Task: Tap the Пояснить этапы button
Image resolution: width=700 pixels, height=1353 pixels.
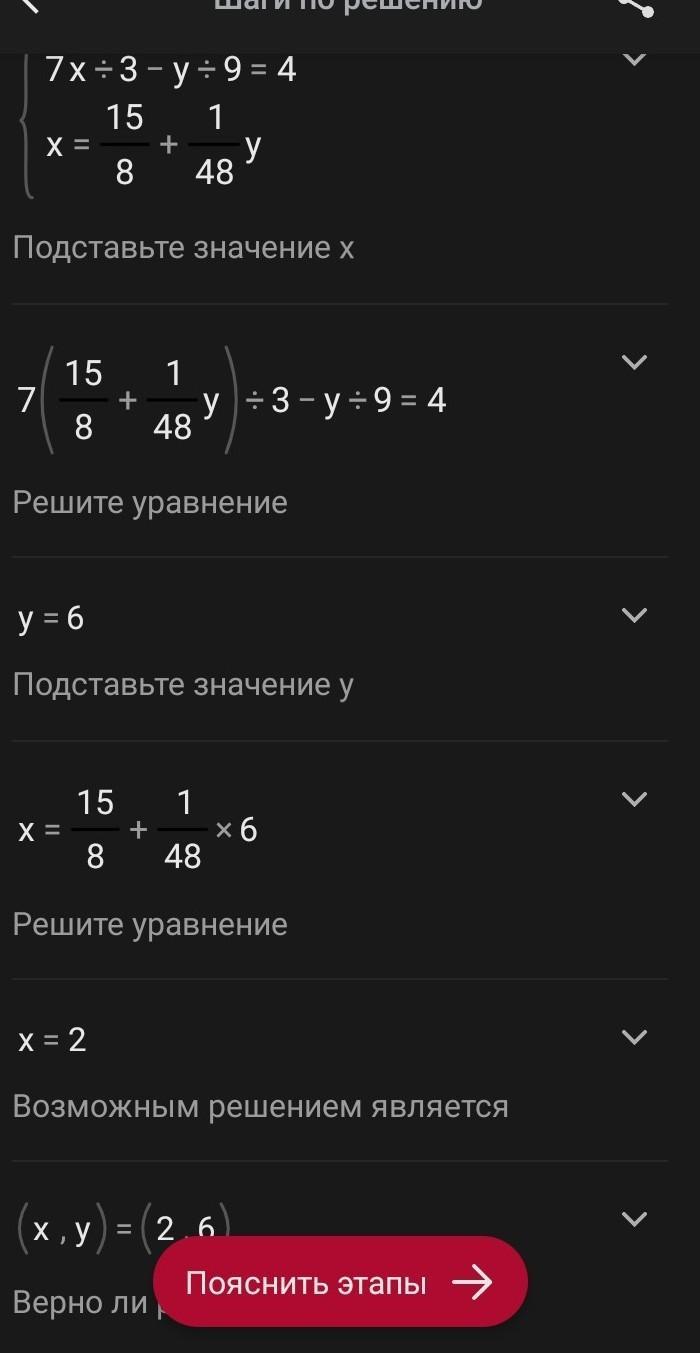Action: [340, 1282]
